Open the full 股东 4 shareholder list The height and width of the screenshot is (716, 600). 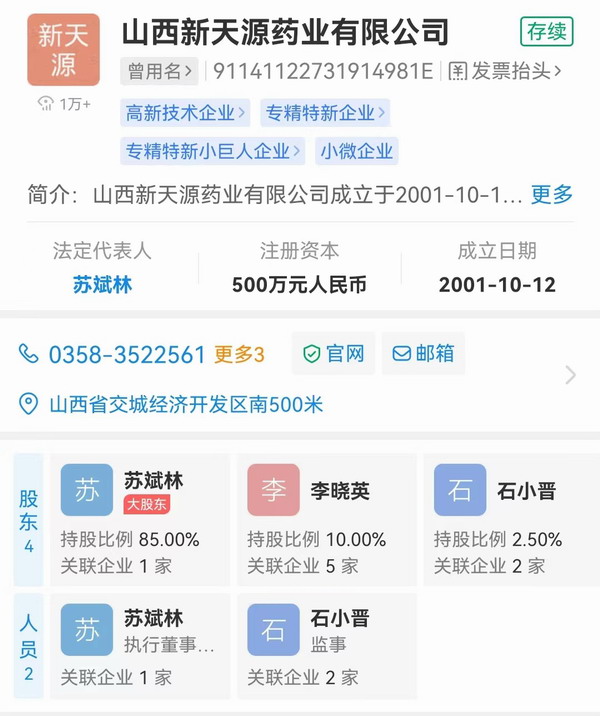click(x=28, y=520)
